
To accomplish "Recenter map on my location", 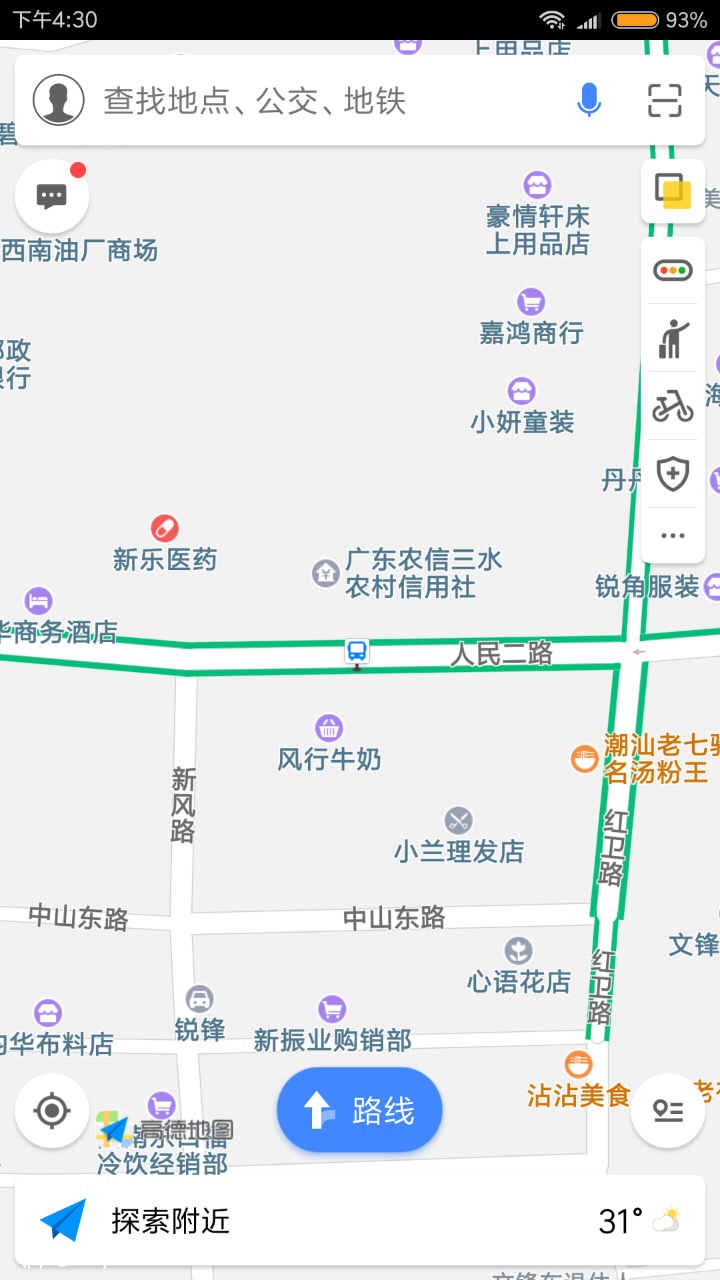I will click(52, 1110).
